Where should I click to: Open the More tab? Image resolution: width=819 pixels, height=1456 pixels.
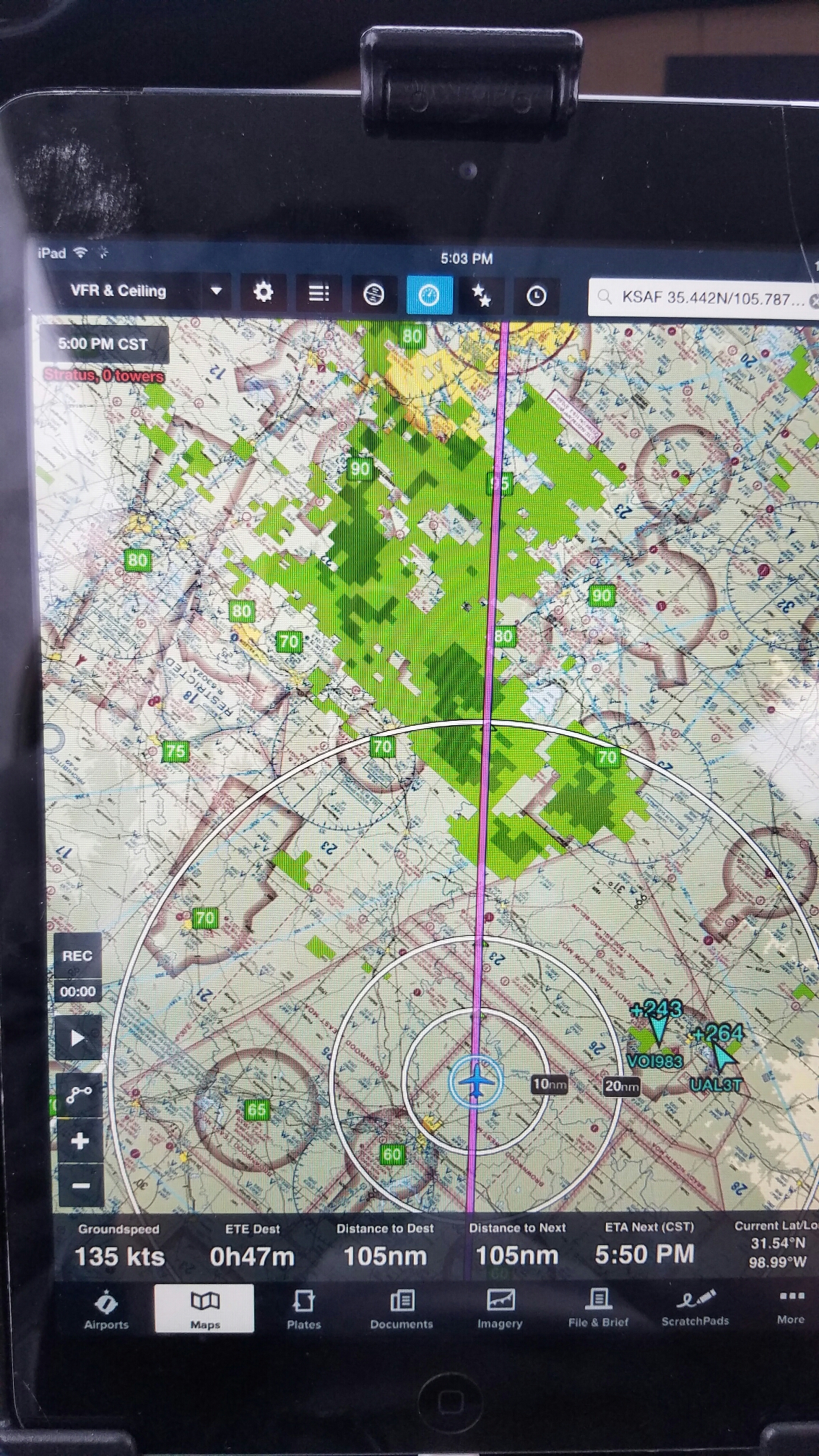click(x=791, y=1306)
